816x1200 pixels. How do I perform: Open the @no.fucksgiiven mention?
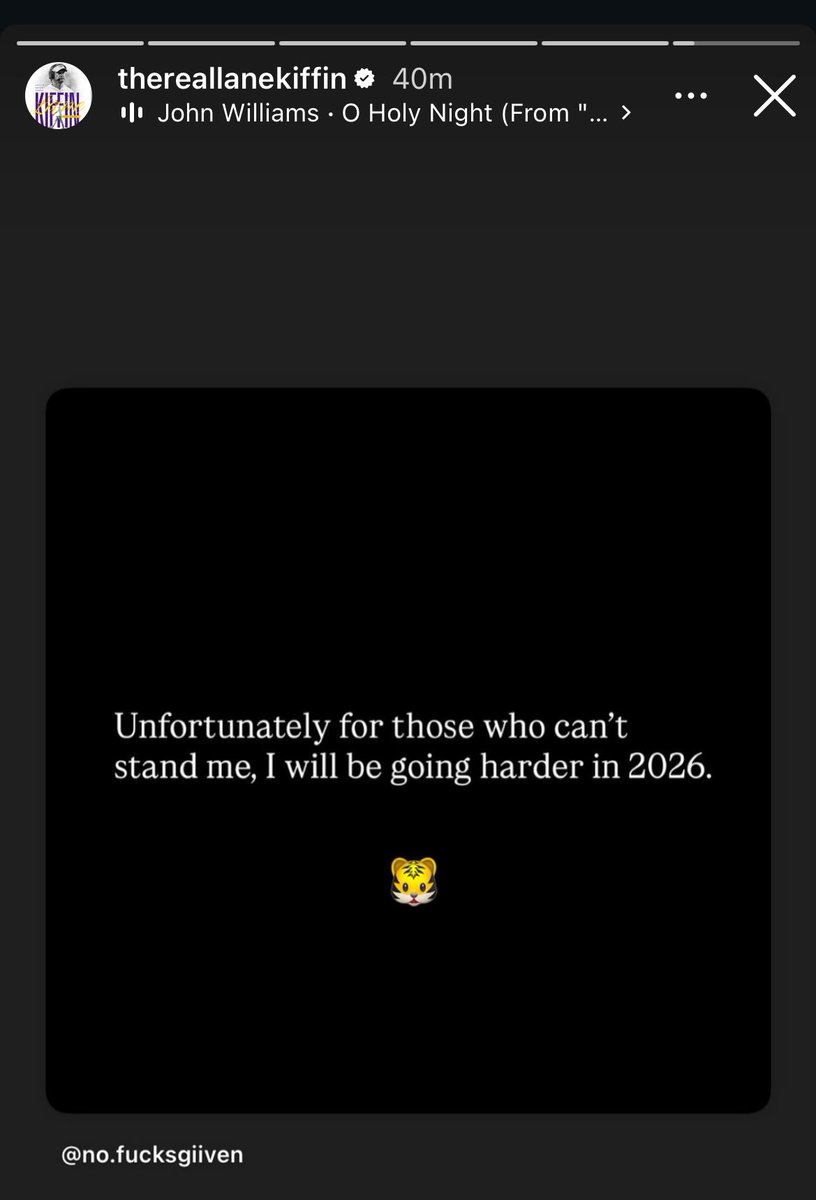(151, 1155)
